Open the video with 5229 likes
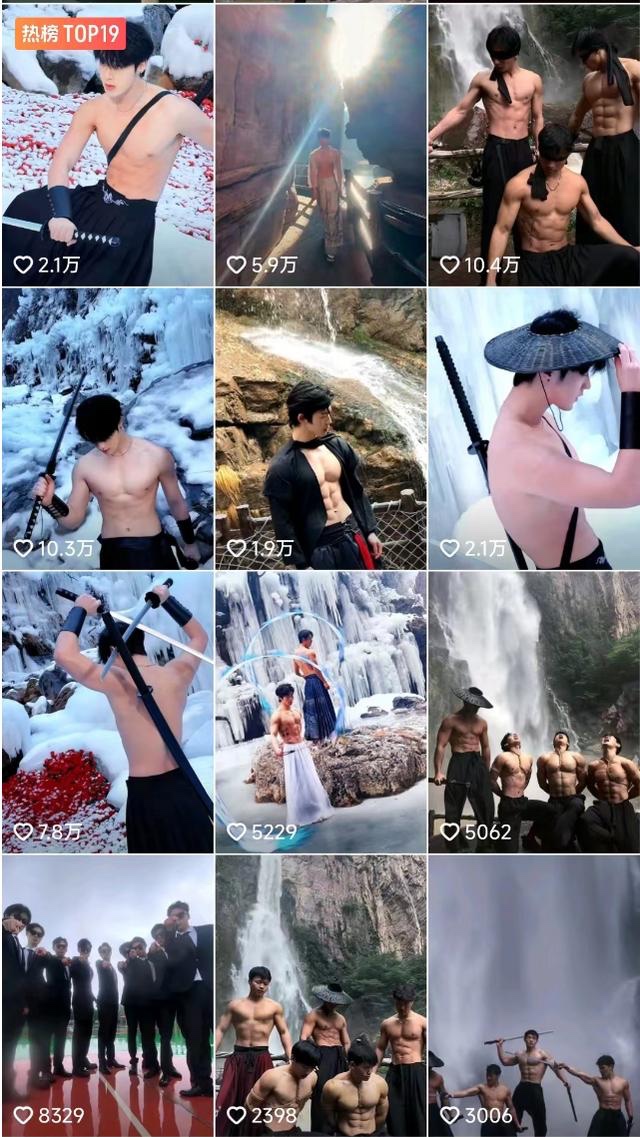This screenshot has width=640, height=1137. click(320, 711)
